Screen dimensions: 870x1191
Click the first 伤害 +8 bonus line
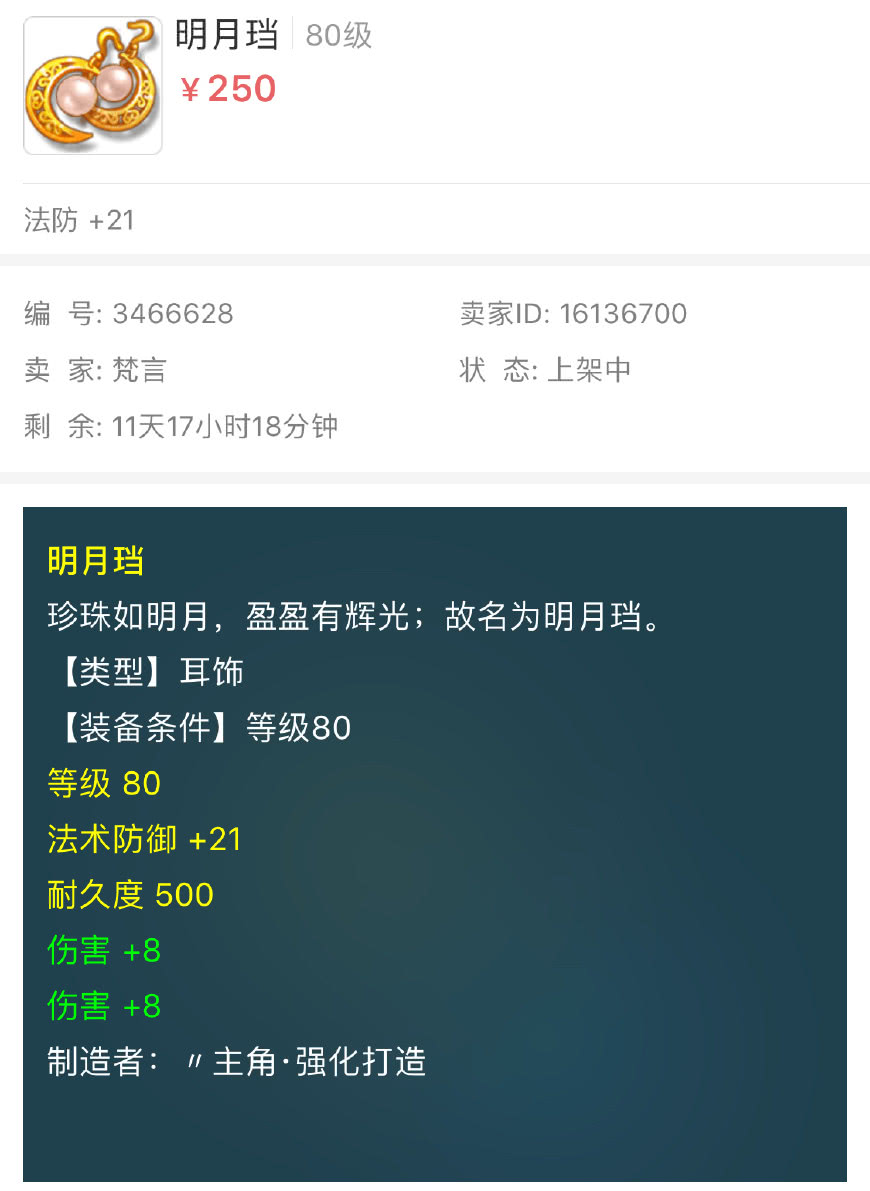point(104,951)
